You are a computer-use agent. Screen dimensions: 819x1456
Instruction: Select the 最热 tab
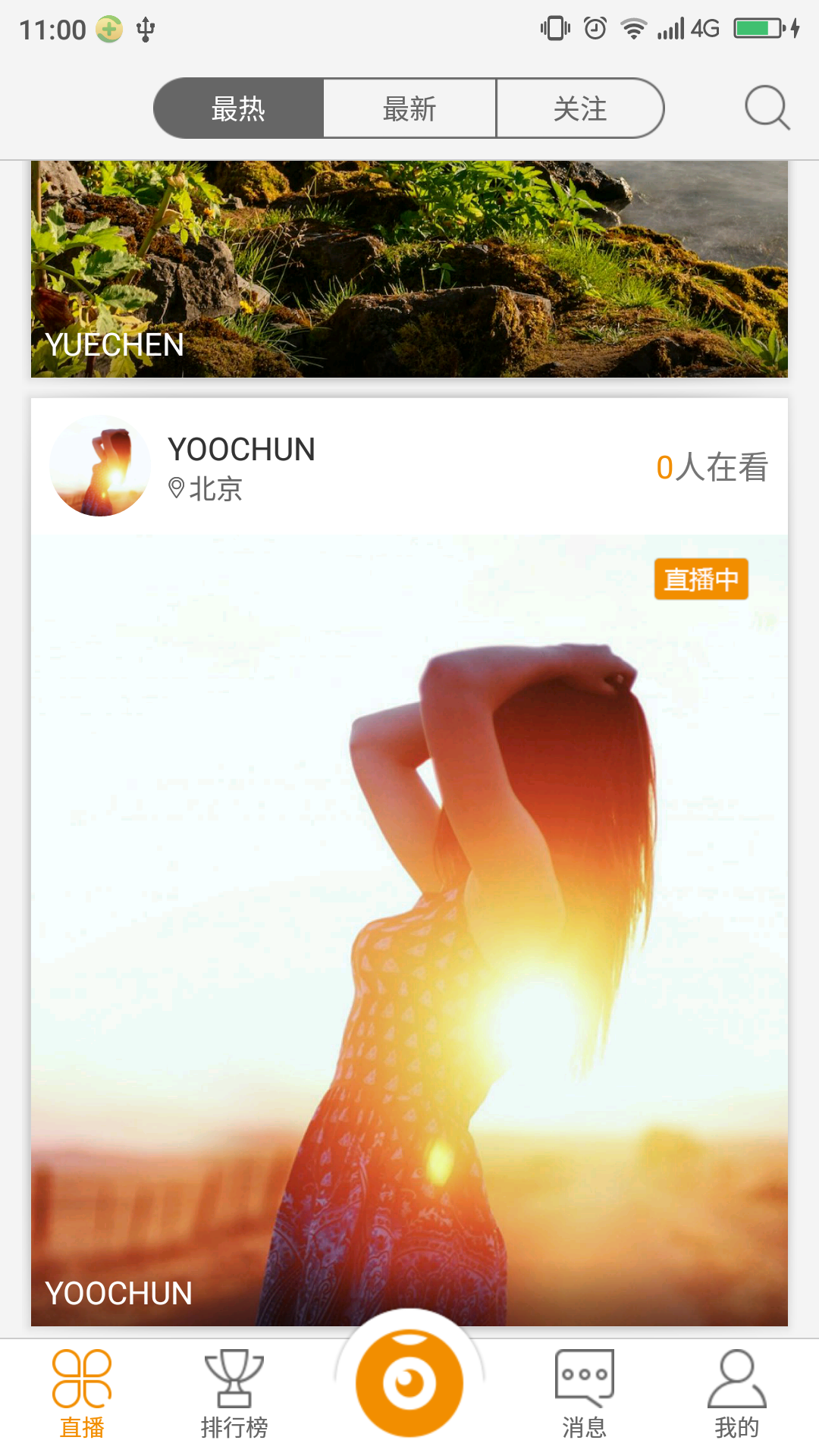pyautogui.click(x=239, y=108)
